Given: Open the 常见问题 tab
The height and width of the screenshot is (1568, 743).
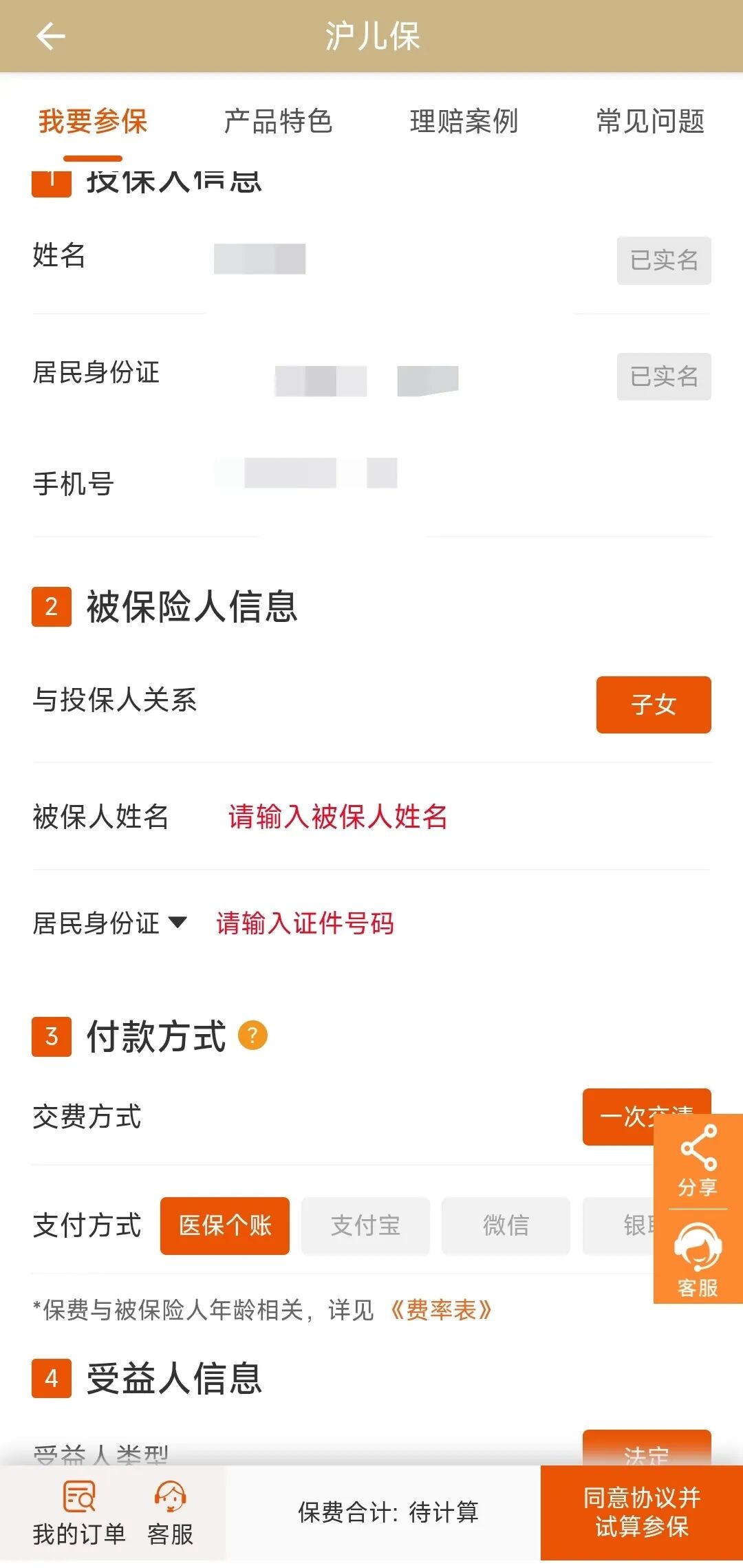Looking at the screenshot, I should point(649,122).
